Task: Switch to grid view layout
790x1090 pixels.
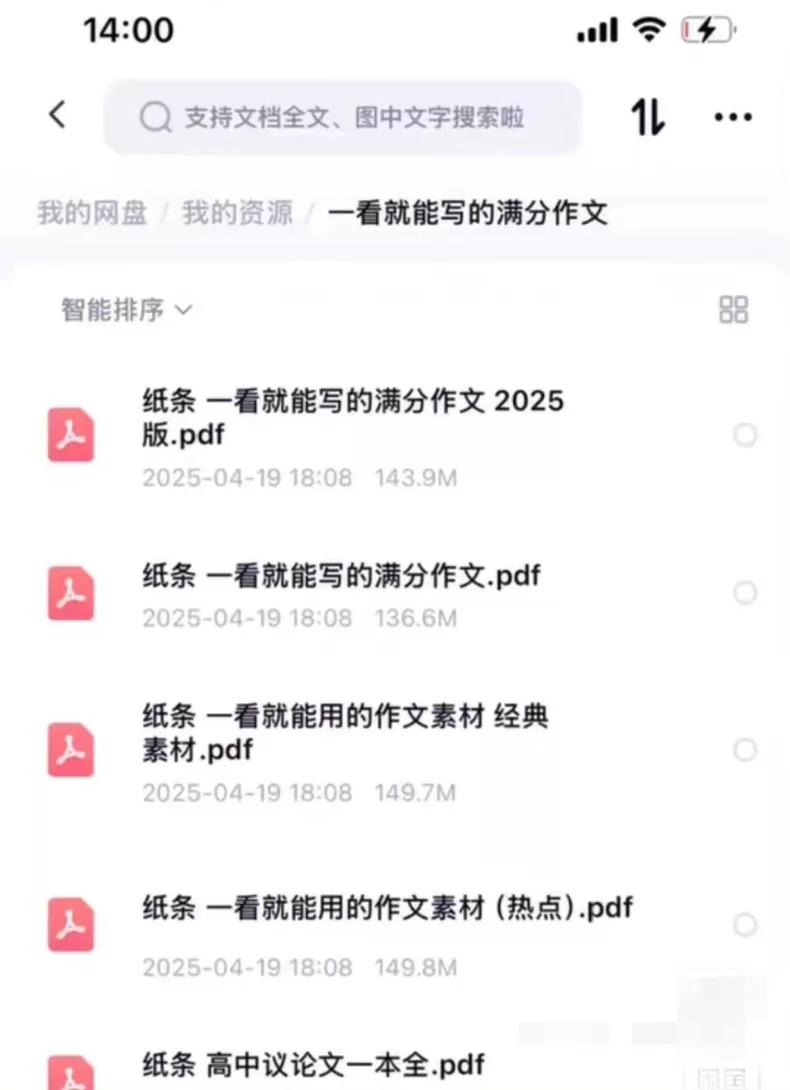Action: (x=733, y=309)
